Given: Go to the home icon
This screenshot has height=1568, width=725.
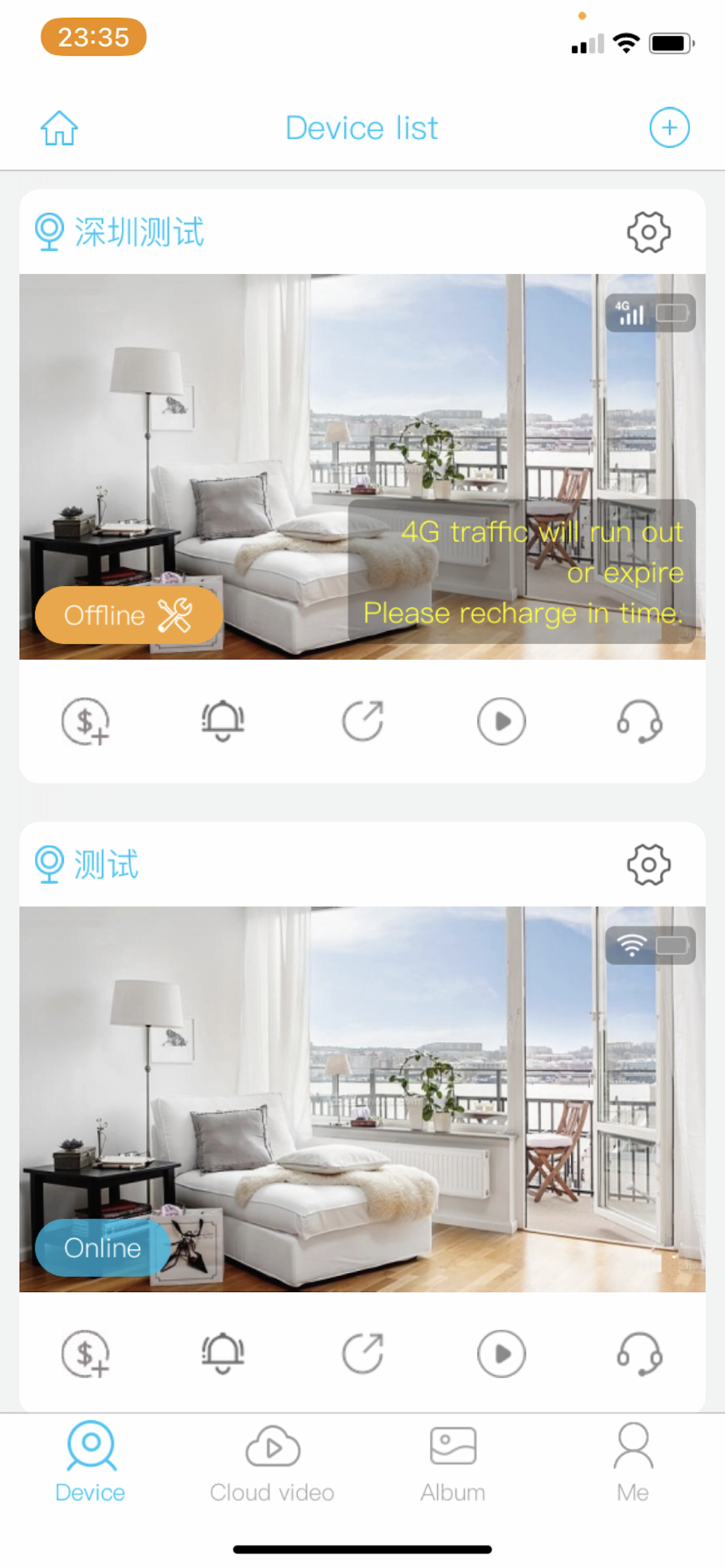Looking at the screenshot, I should click(x=59, y=128).
